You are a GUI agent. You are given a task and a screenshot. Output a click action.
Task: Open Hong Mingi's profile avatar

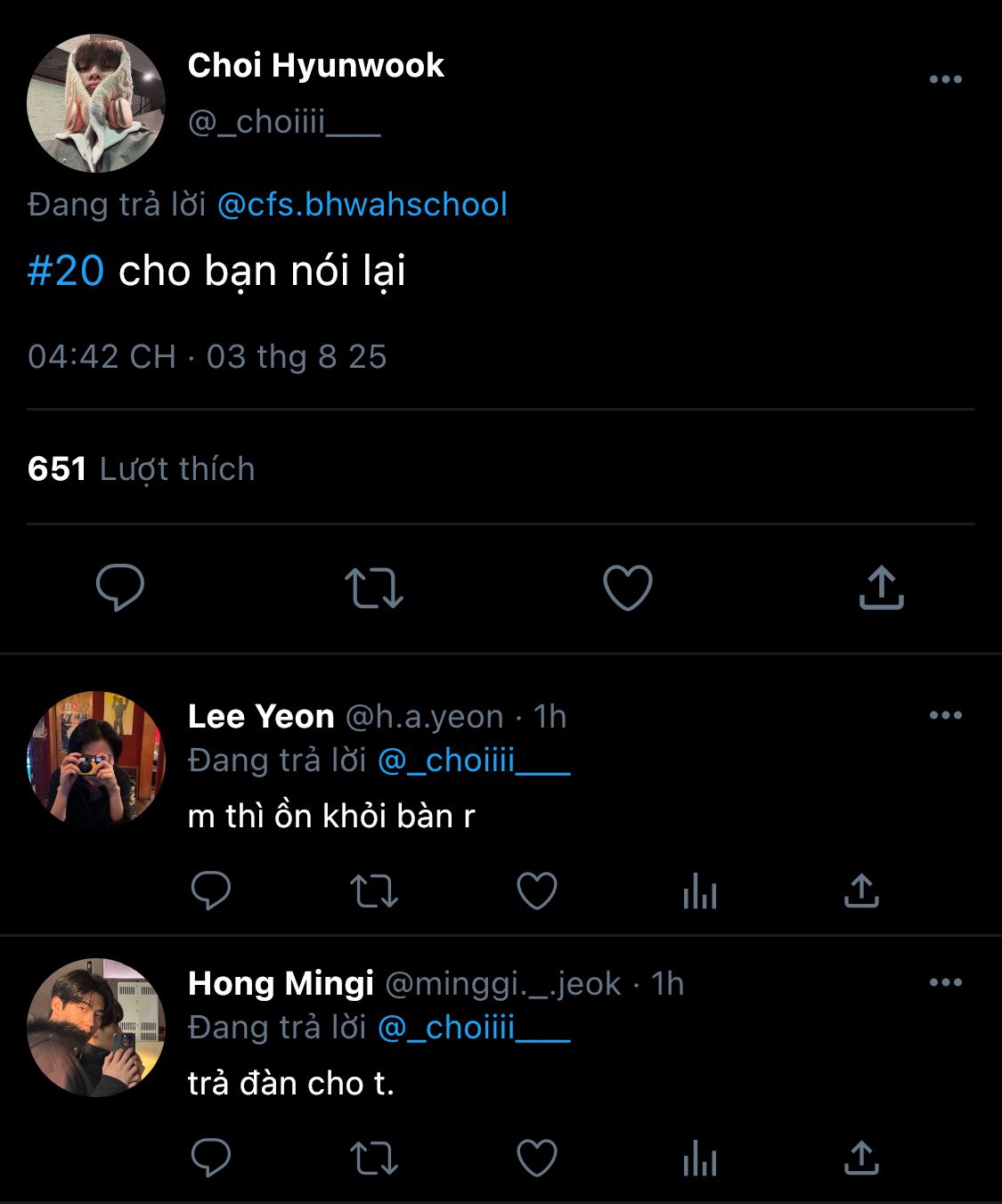pyautogui.click(x=96, y=1027)
